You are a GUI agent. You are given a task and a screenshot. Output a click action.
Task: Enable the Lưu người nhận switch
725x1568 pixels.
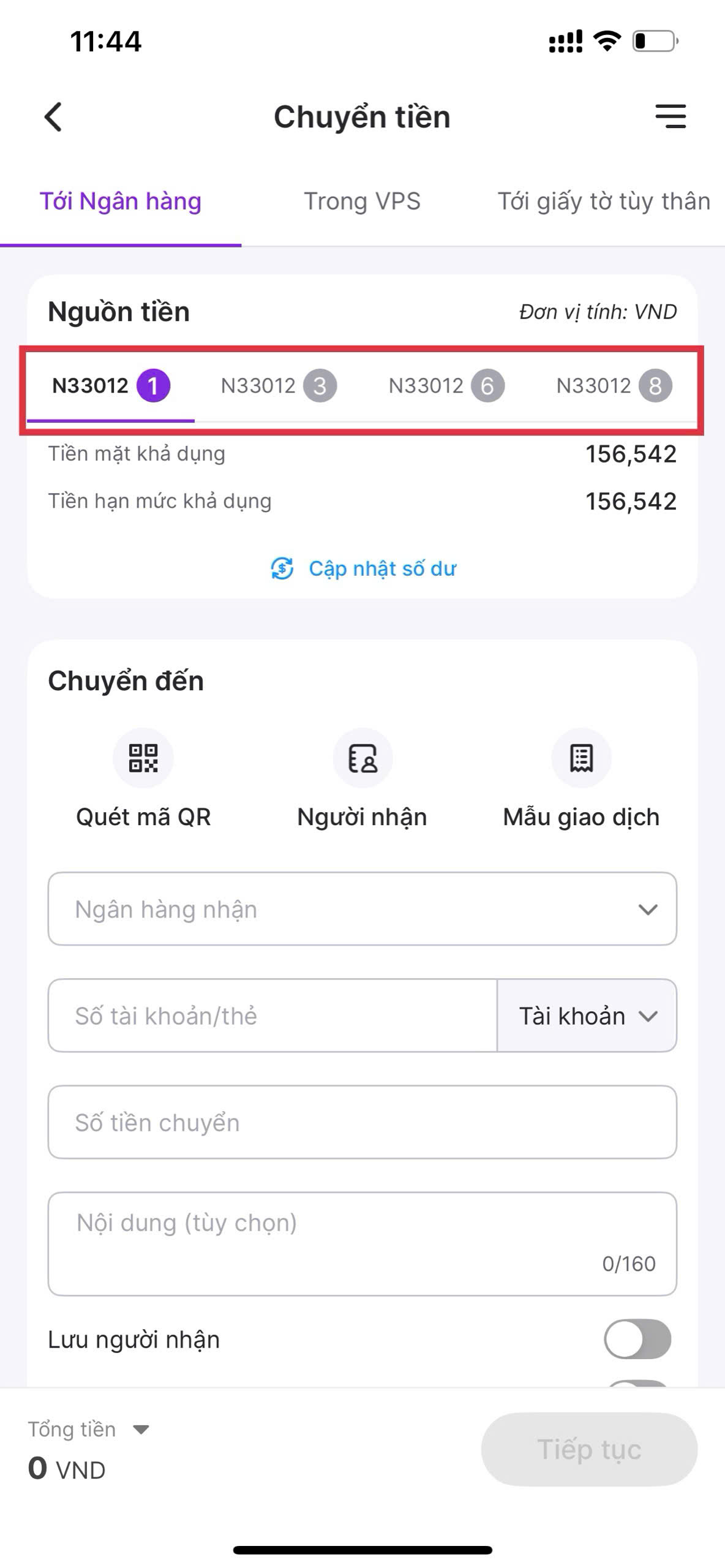[637, 1339]
